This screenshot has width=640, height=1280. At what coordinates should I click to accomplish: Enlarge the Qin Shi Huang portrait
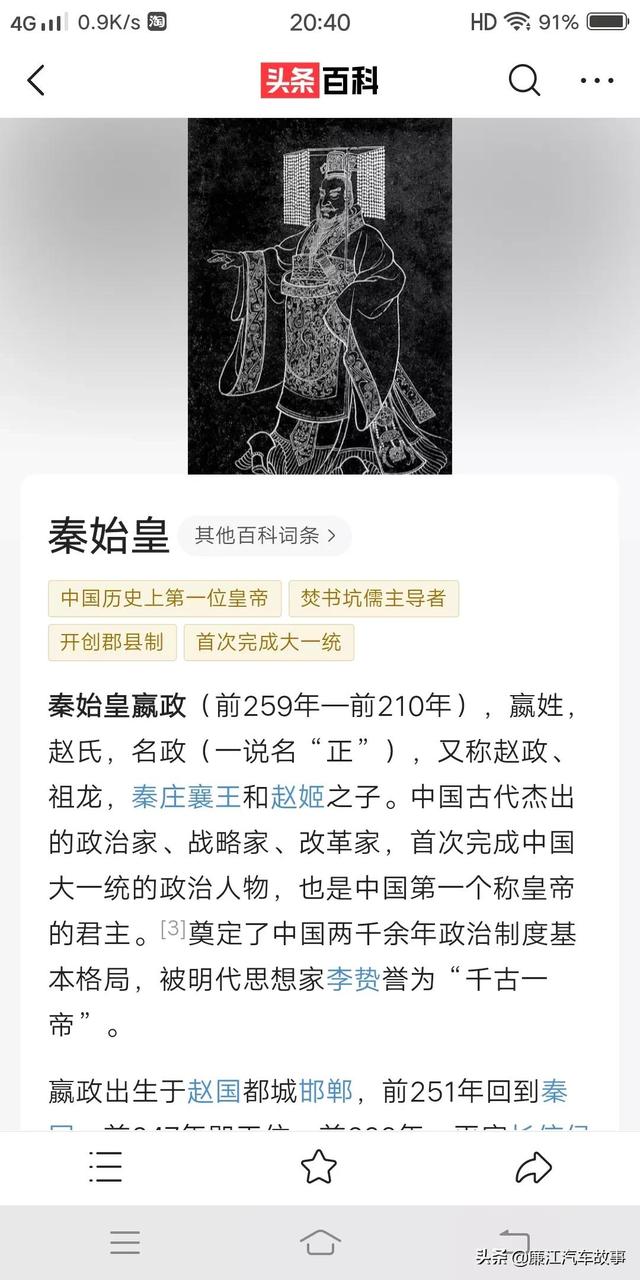tap(320, 296)
